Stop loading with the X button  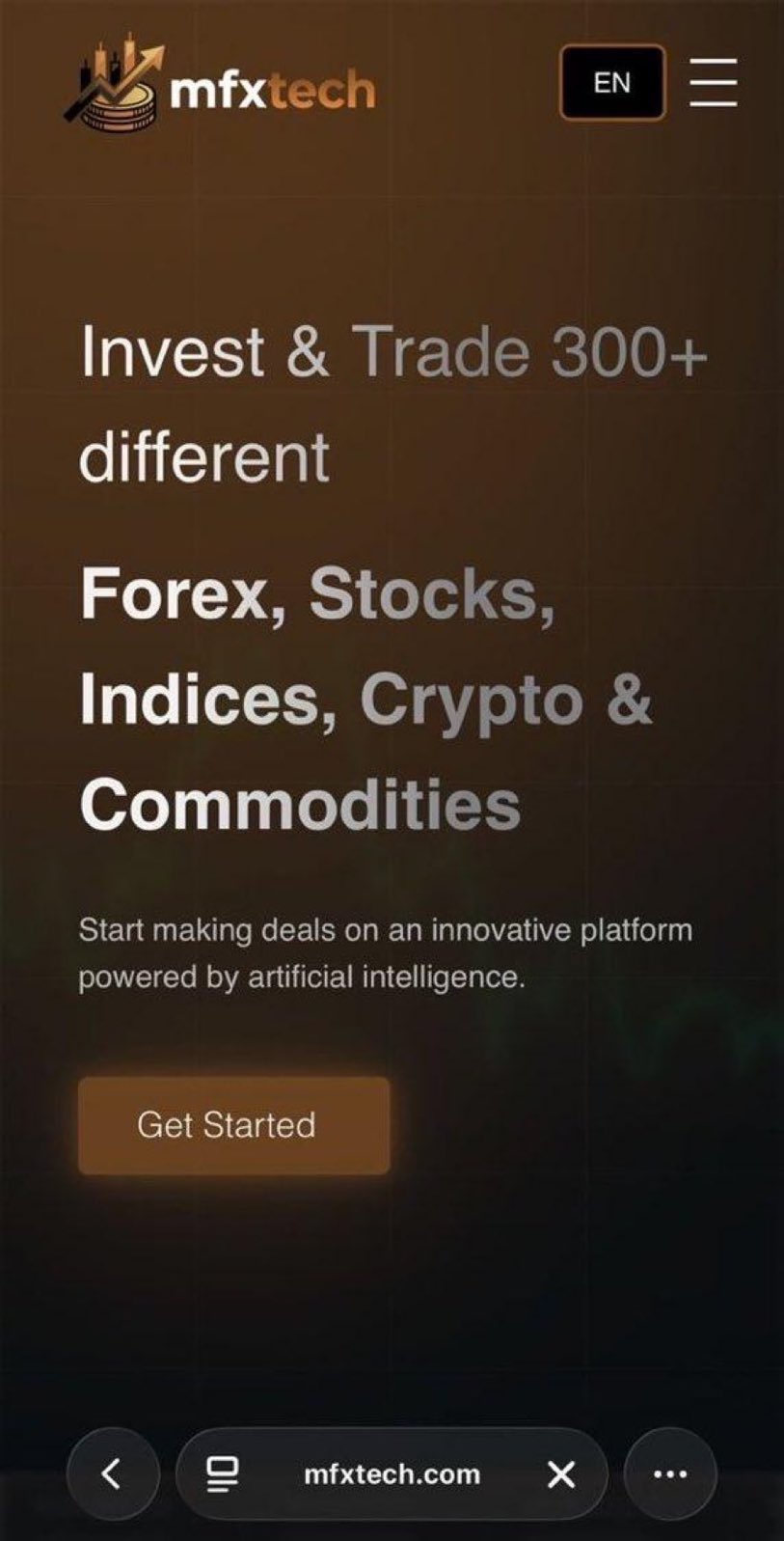click(561, 1474)
